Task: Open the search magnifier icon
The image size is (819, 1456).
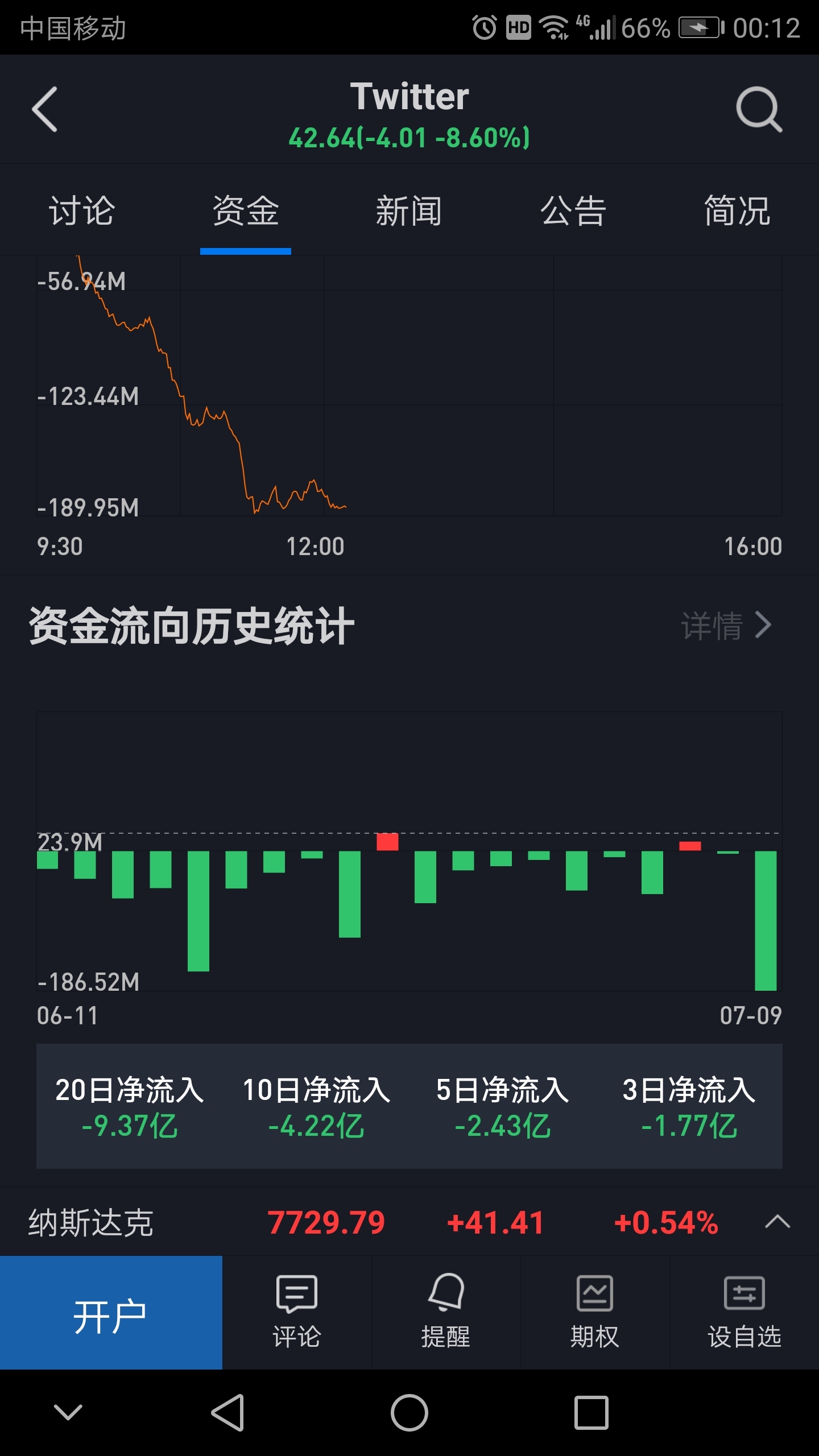Action: [759, 109]
